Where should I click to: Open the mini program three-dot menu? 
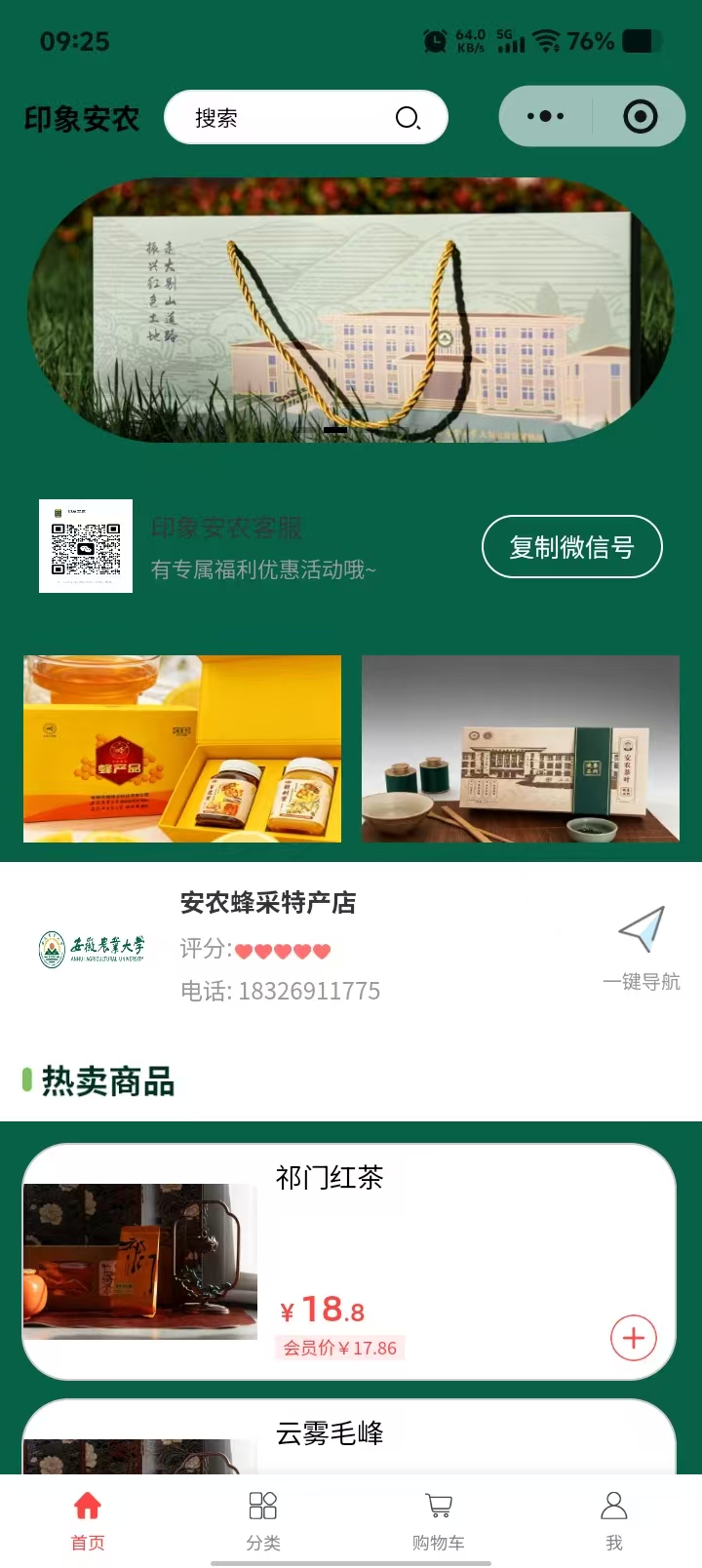point(545,117)
